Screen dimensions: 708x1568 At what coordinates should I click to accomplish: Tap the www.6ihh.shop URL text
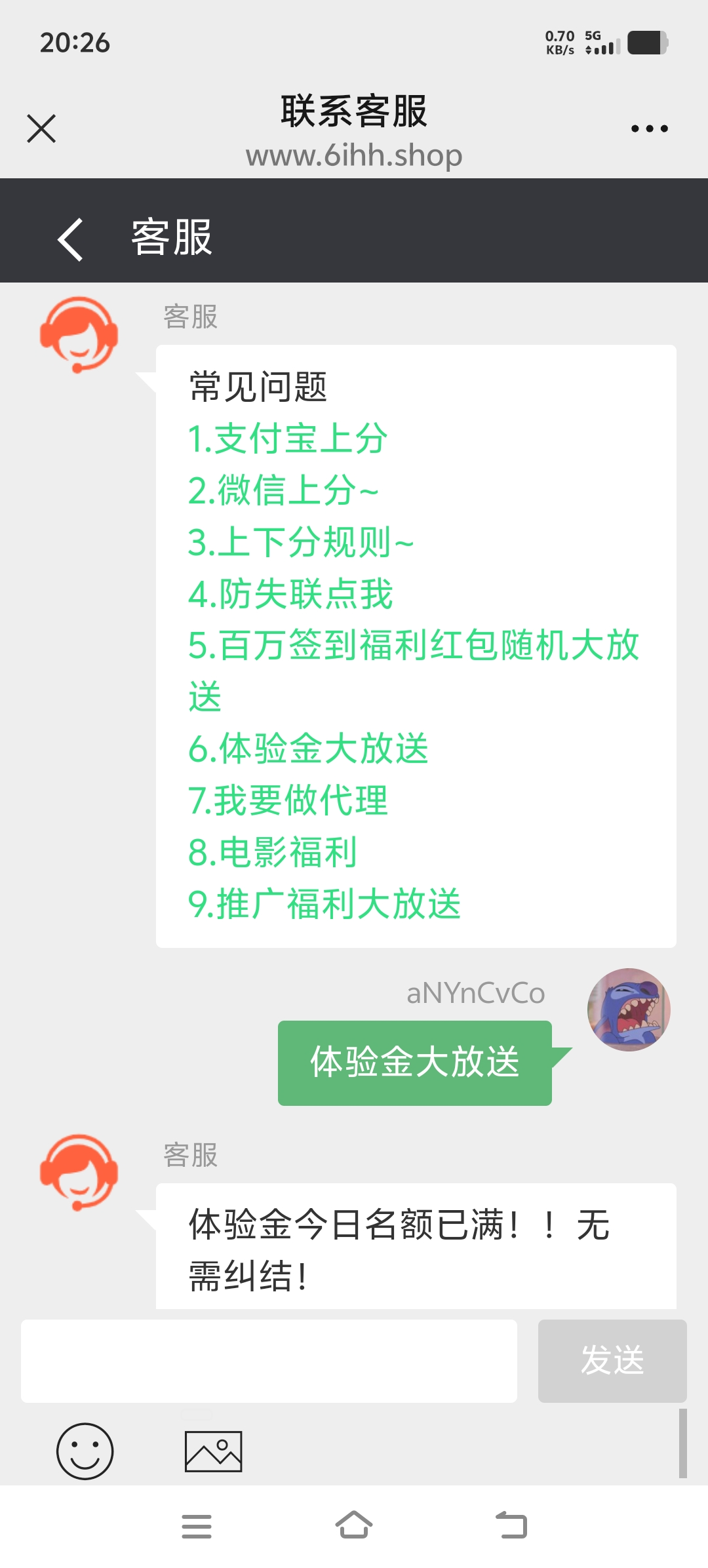click(354, 155)
